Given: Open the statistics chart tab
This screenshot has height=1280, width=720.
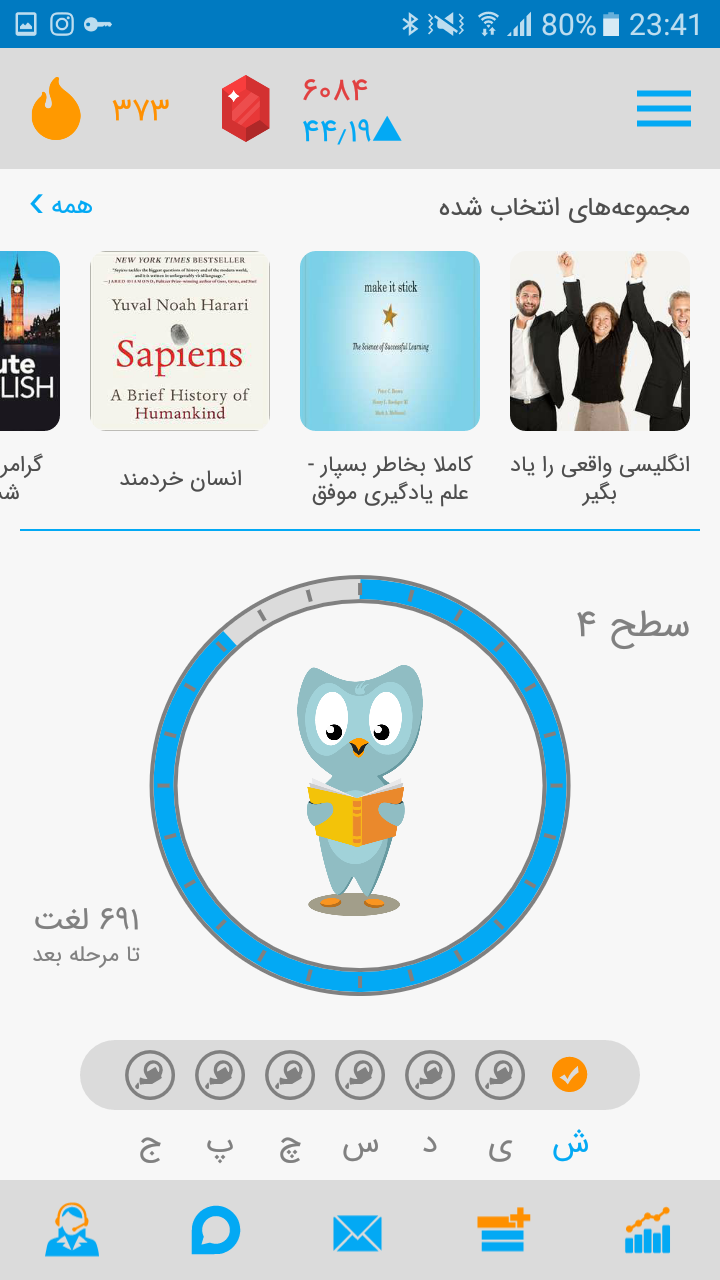Looking at the screenshot, I should tap(647, 1230).
